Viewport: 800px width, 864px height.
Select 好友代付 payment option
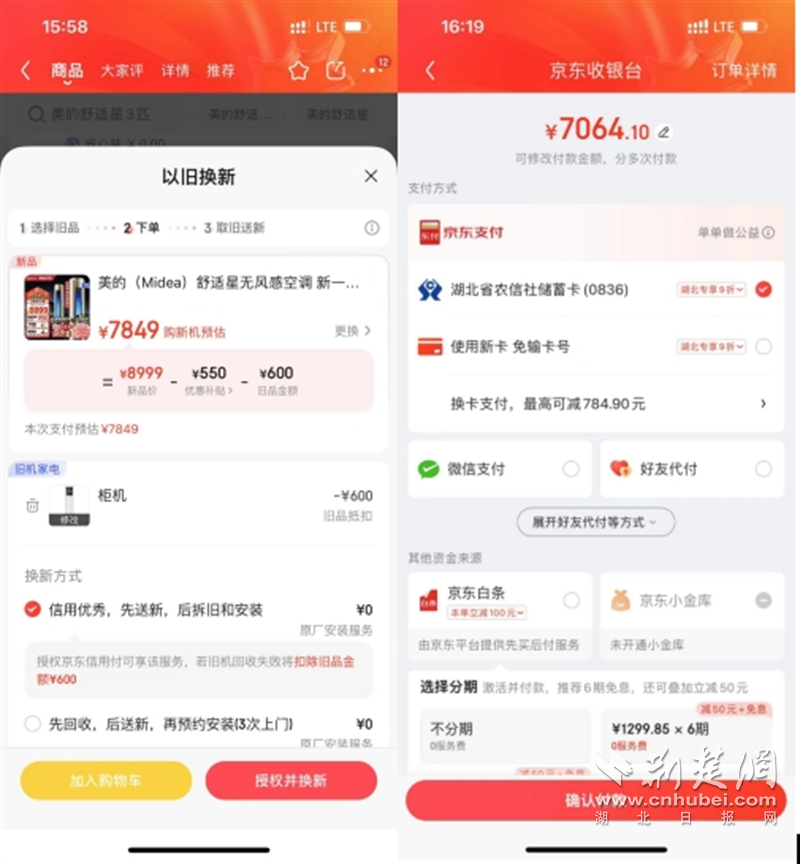tap(763, 469)
